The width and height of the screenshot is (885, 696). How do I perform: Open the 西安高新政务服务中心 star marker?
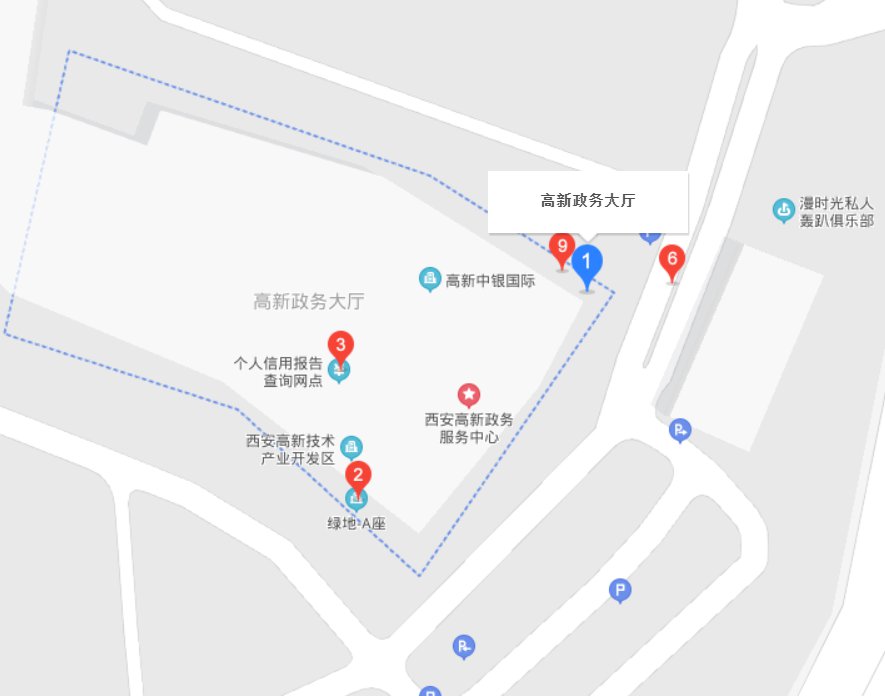pyautogui.click(x=469, y=395)
